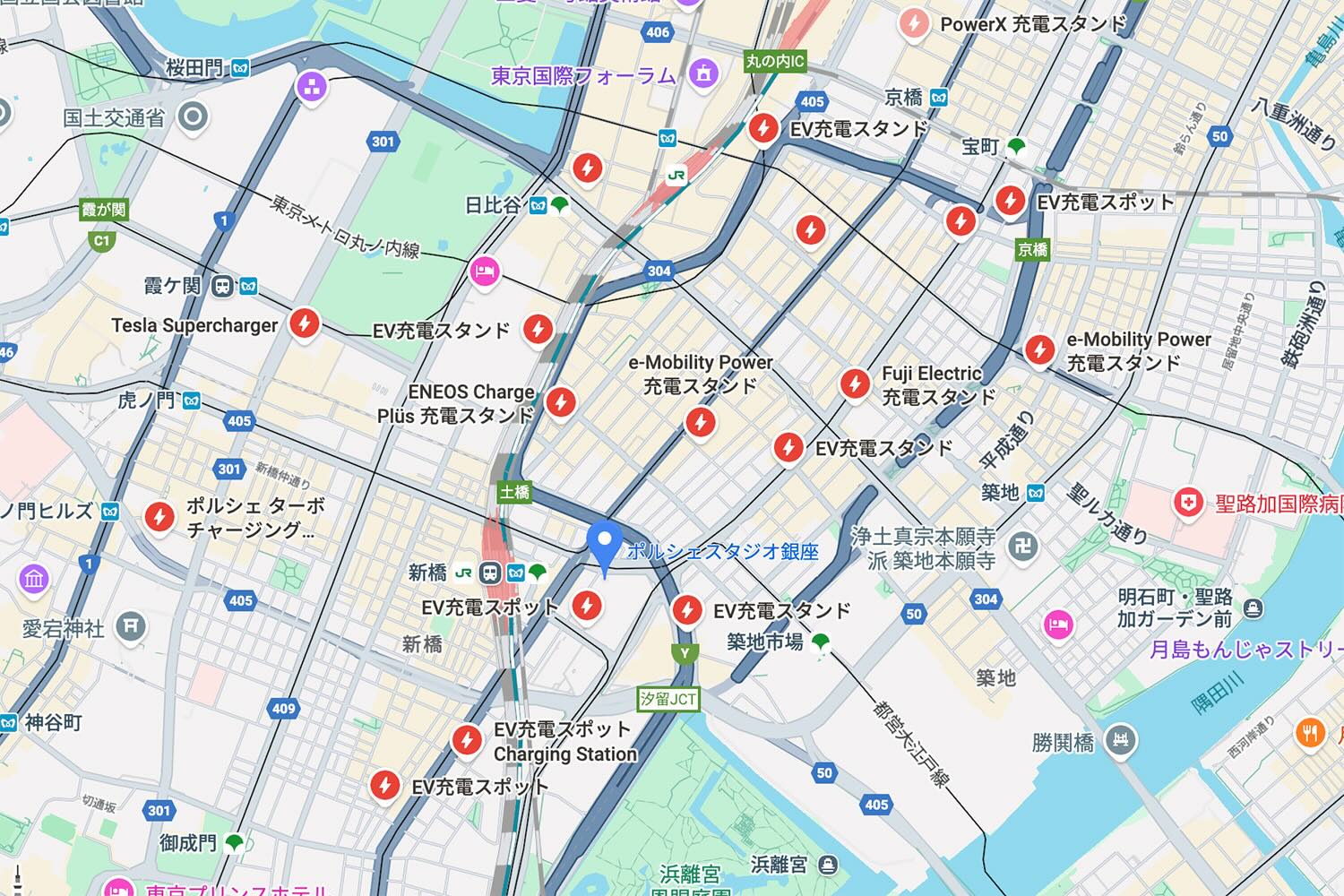This screenshot has height=896, width=1344.
Task: Select the 愛宕神社 shrine marker
Action: [131, 625]
